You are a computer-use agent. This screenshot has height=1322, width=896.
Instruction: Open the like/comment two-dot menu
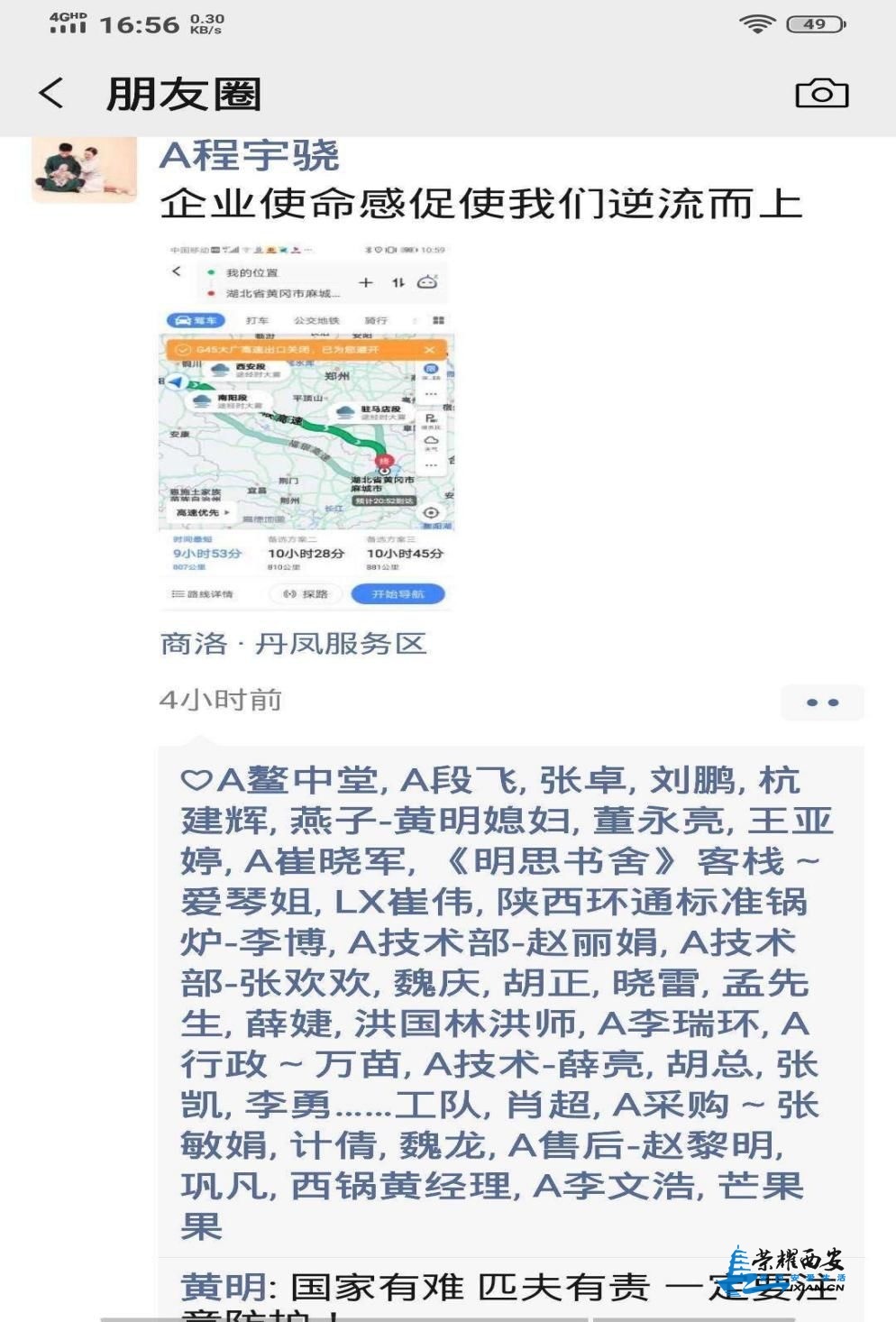822,702
